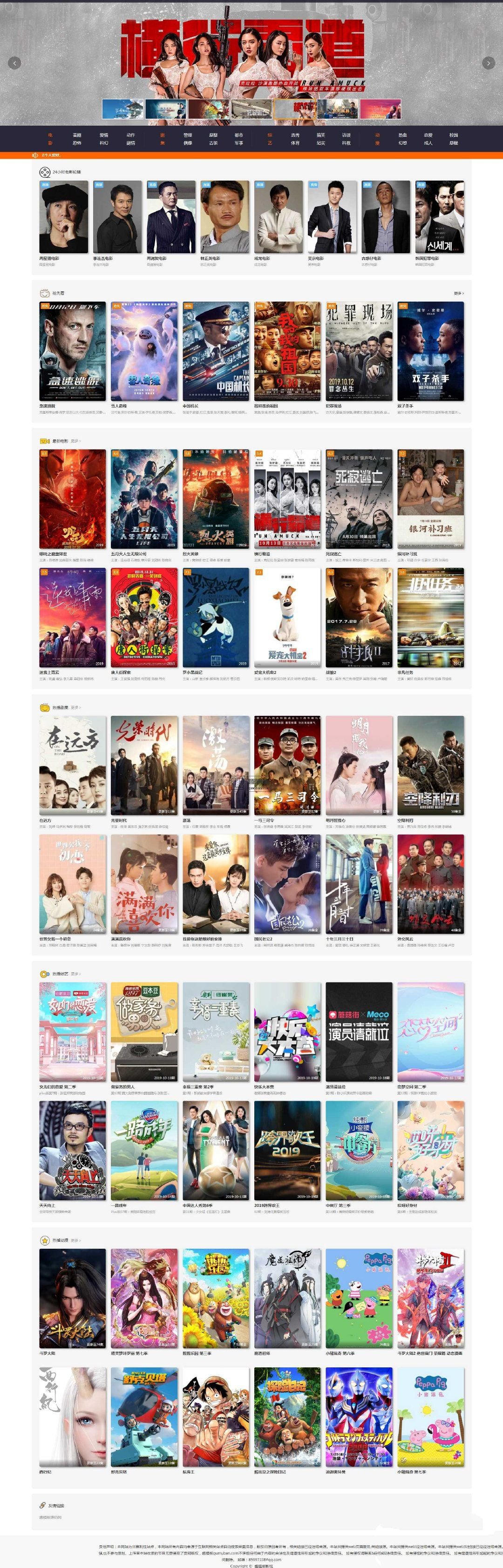The image size is (503, 1568).
Task: Open the movie 战狼2
Action: tap(359, 617)
